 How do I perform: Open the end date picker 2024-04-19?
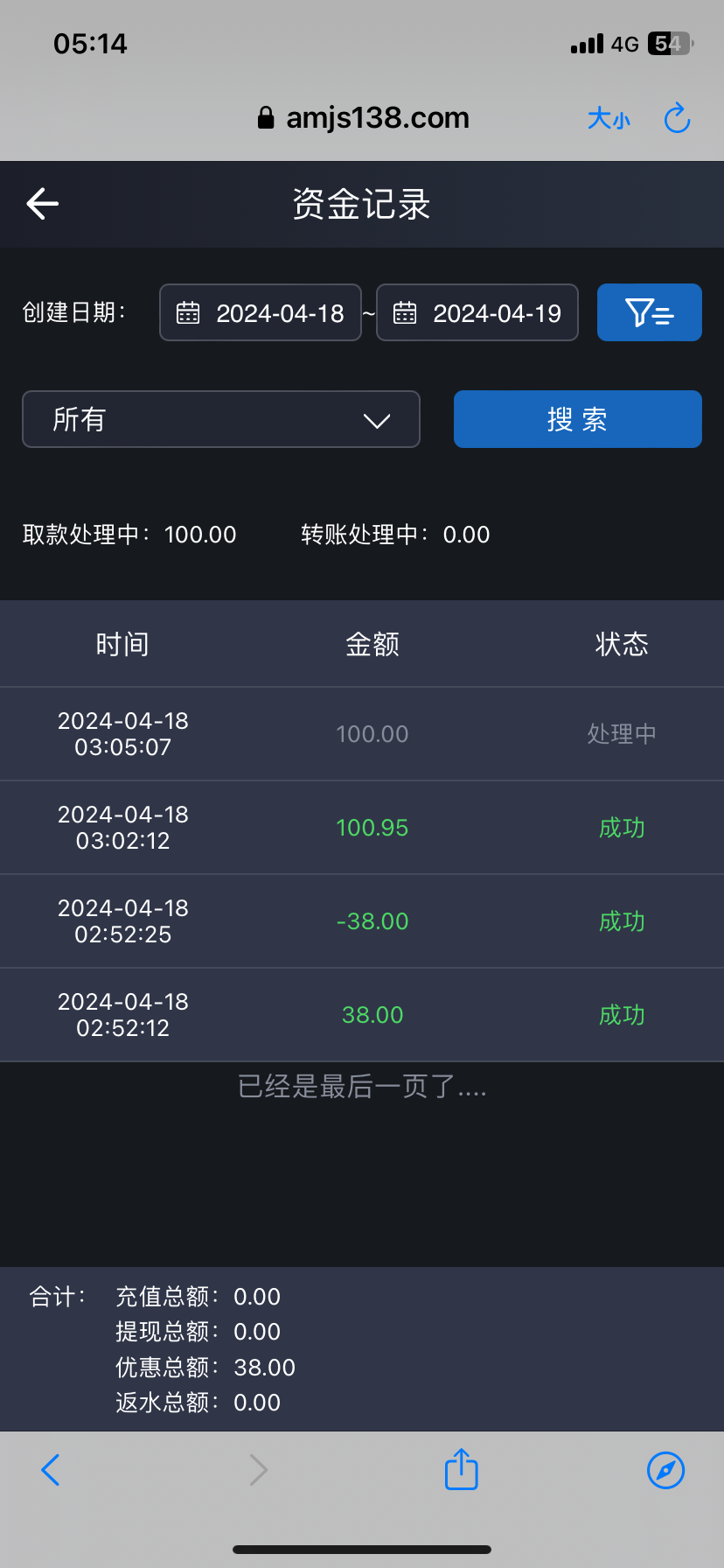click(477, 312)
